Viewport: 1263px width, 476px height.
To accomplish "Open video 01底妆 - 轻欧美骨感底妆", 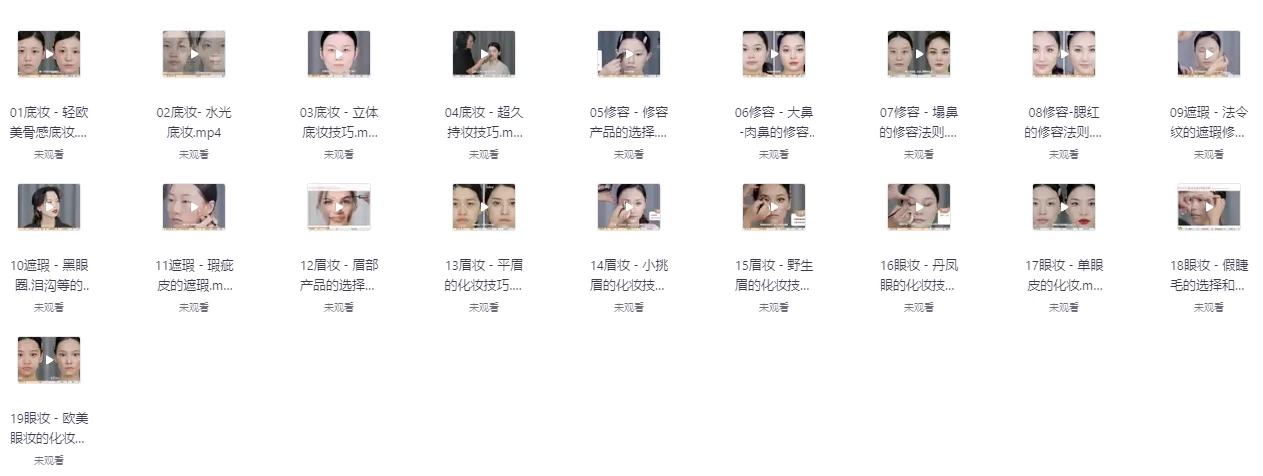I will (x=49, y=54).
